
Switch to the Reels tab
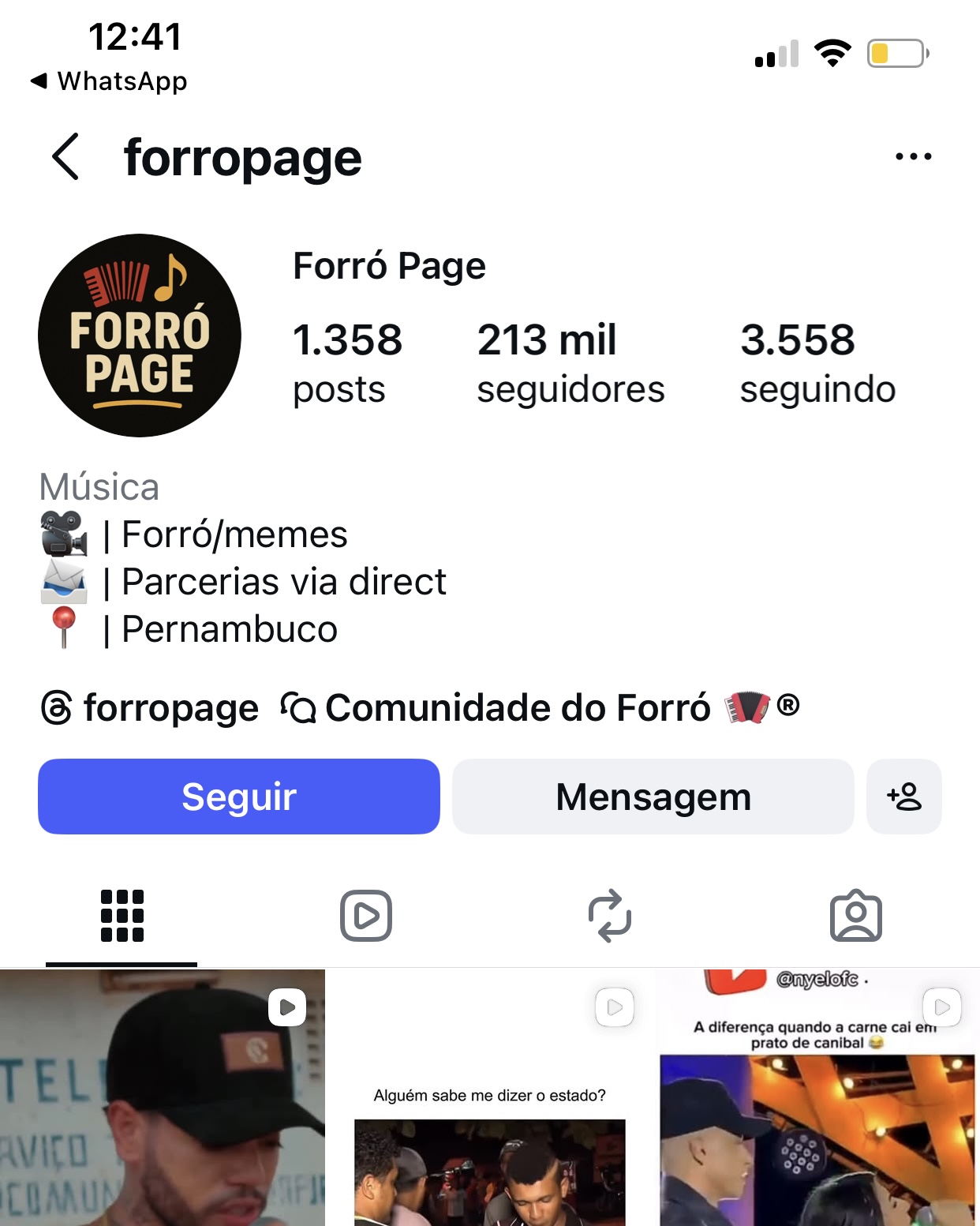[366, 916]
